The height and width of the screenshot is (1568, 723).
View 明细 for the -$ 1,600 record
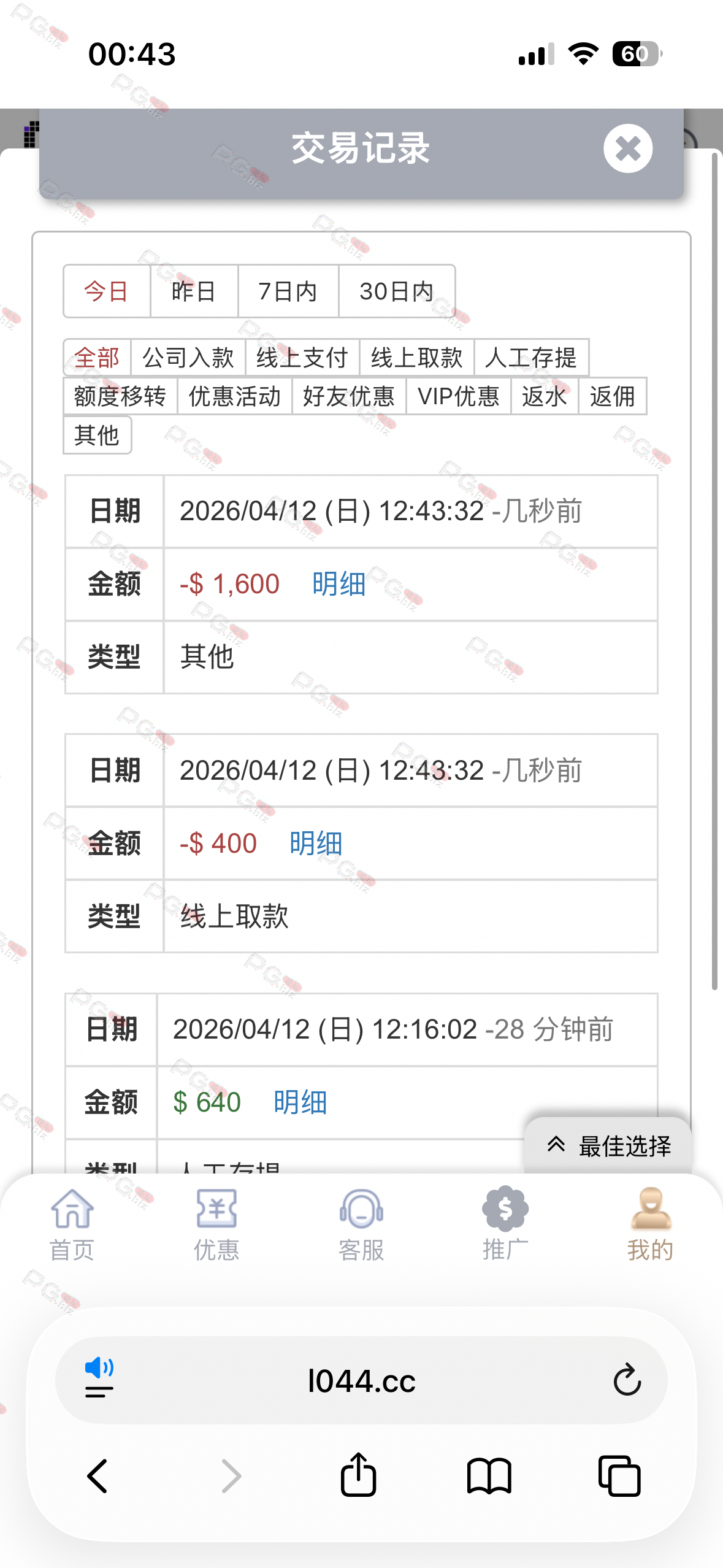339,584
